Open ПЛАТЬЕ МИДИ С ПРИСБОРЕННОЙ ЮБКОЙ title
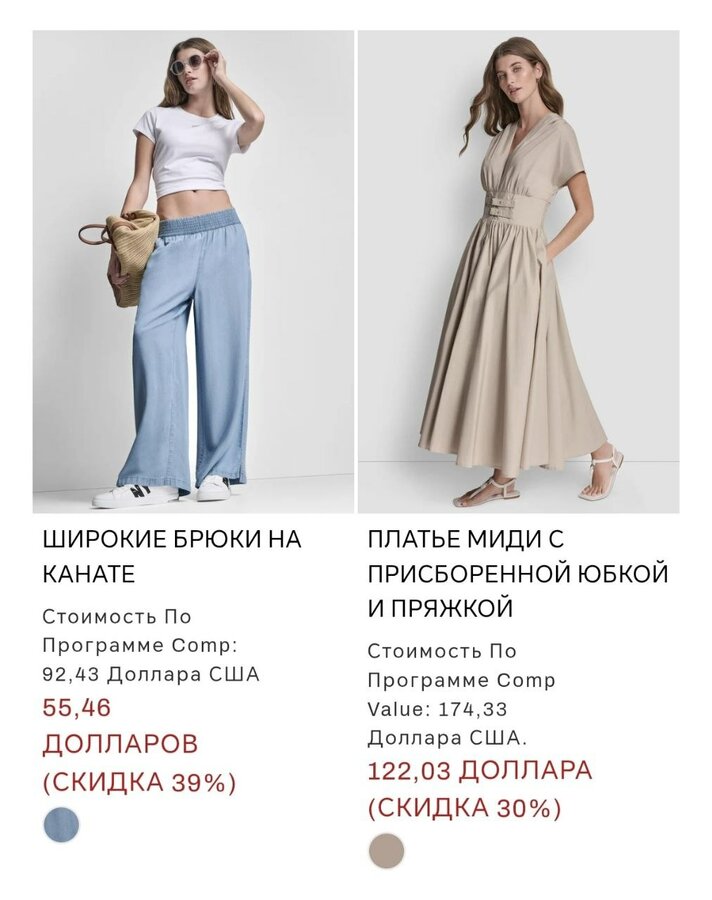This screenshot has width=712, height=900. coord(517,573)
